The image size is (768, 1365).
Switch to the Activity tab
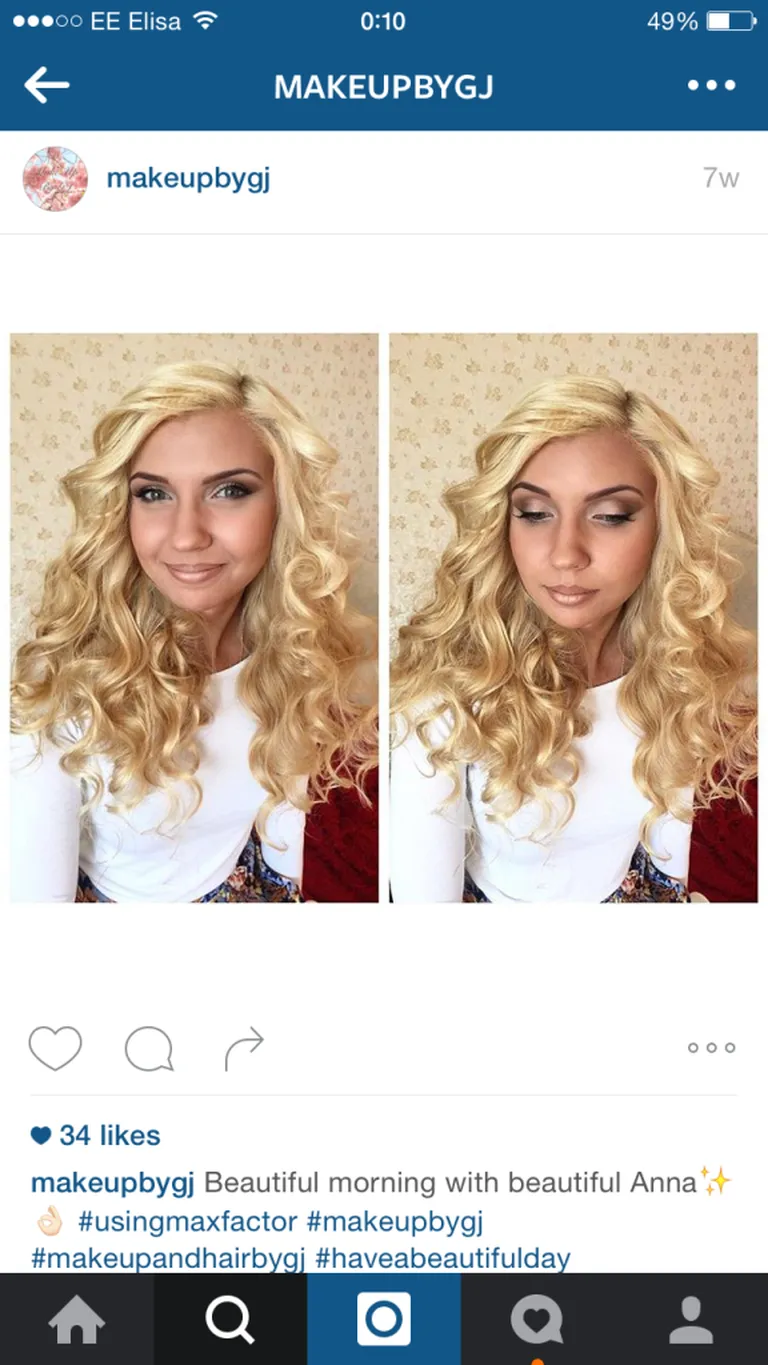[537, 1320]
